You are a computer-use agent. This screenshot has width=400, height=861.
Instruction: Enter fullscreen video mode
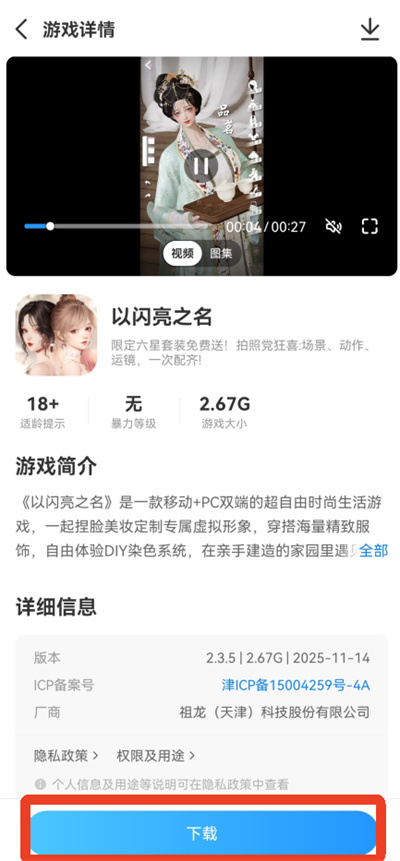pyautogui.click(x=370, y=226)
